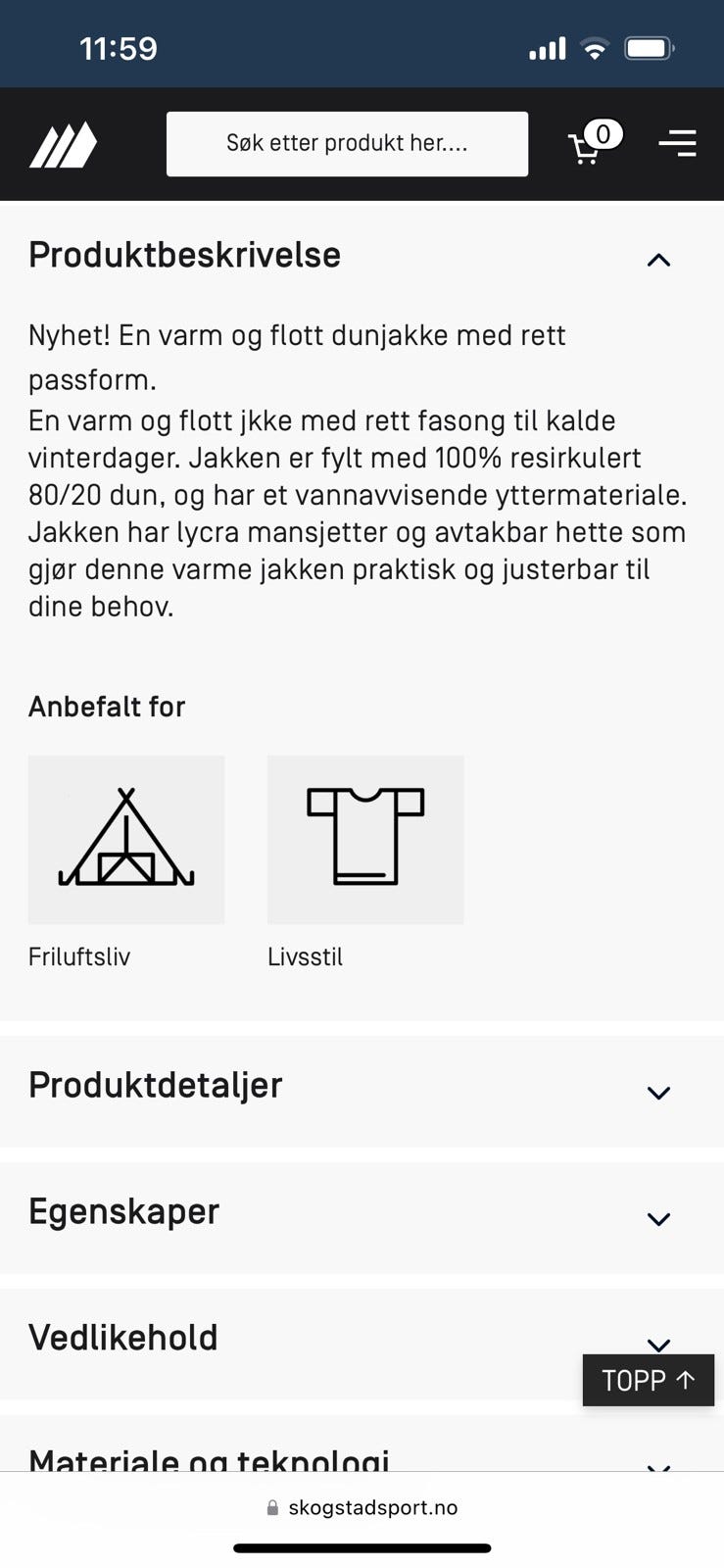Screen dimensions: 724x1568
Task: Toggle the Egenskaper accordion open
Action: [123, 1212]
